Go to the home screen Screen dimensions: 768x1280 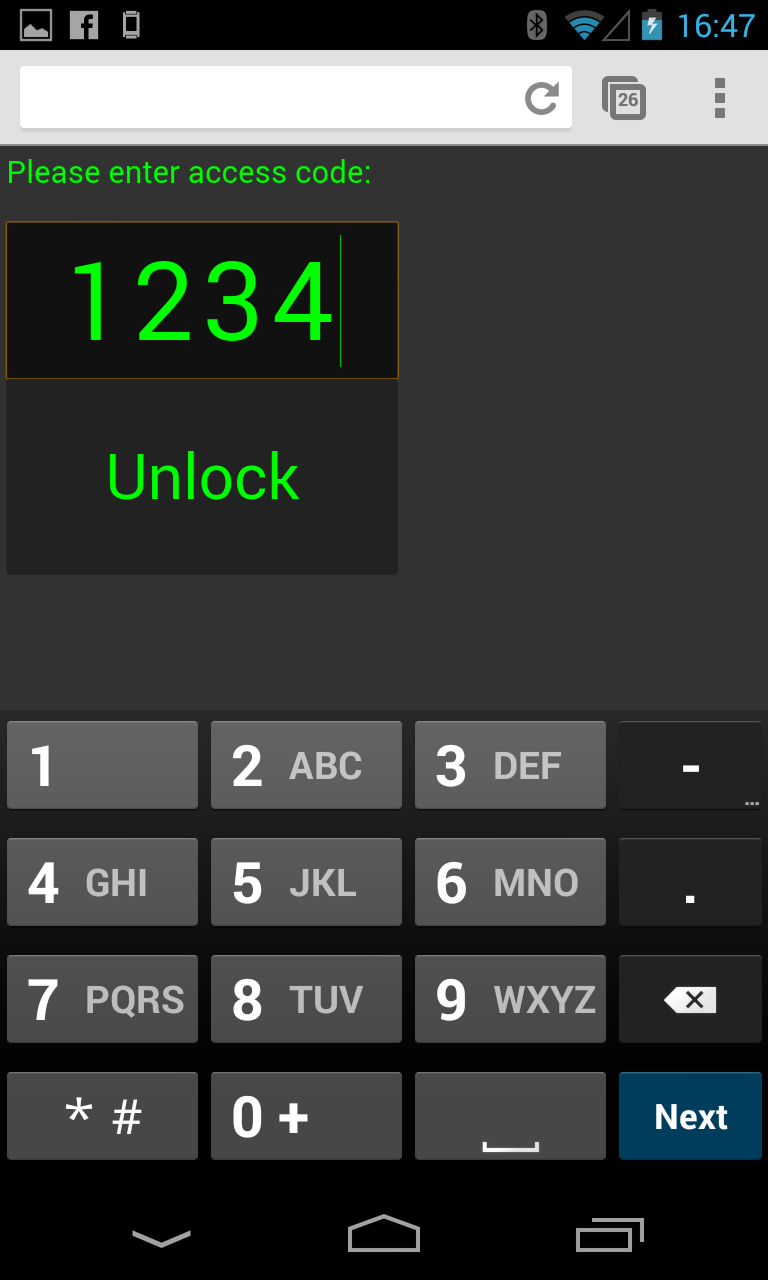(384, 1234)
